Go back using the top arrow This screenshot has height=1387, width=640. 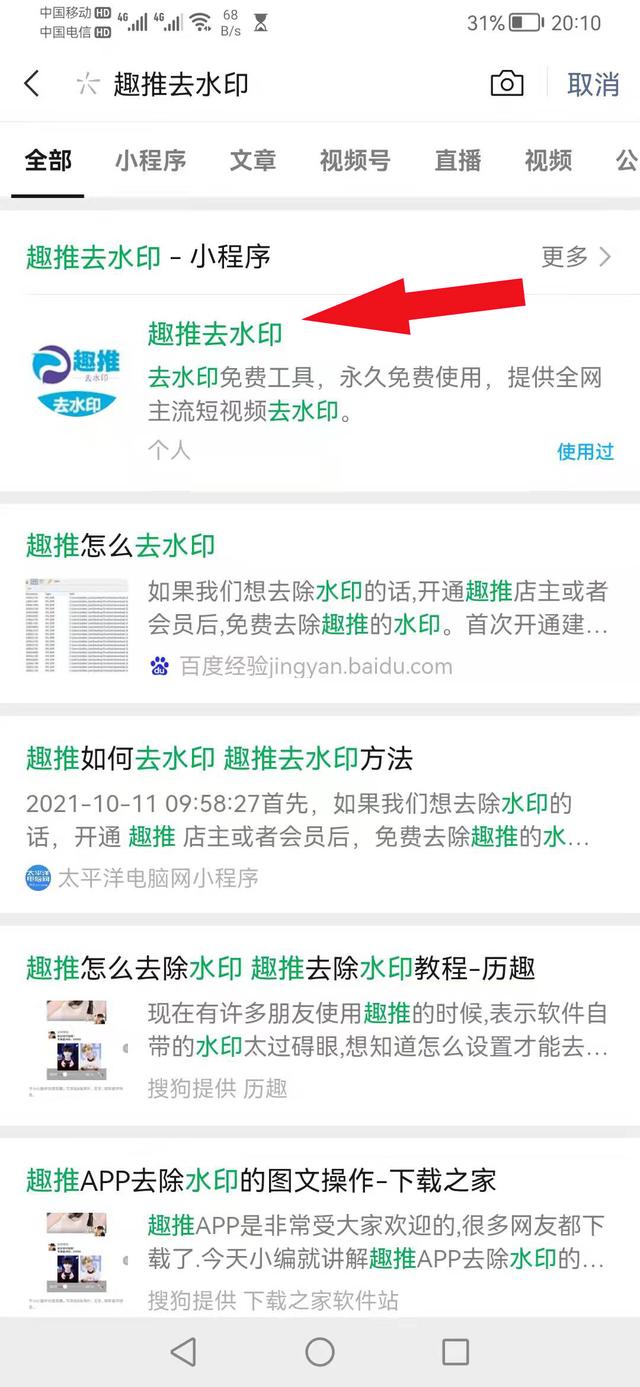(x=32, y=84)
